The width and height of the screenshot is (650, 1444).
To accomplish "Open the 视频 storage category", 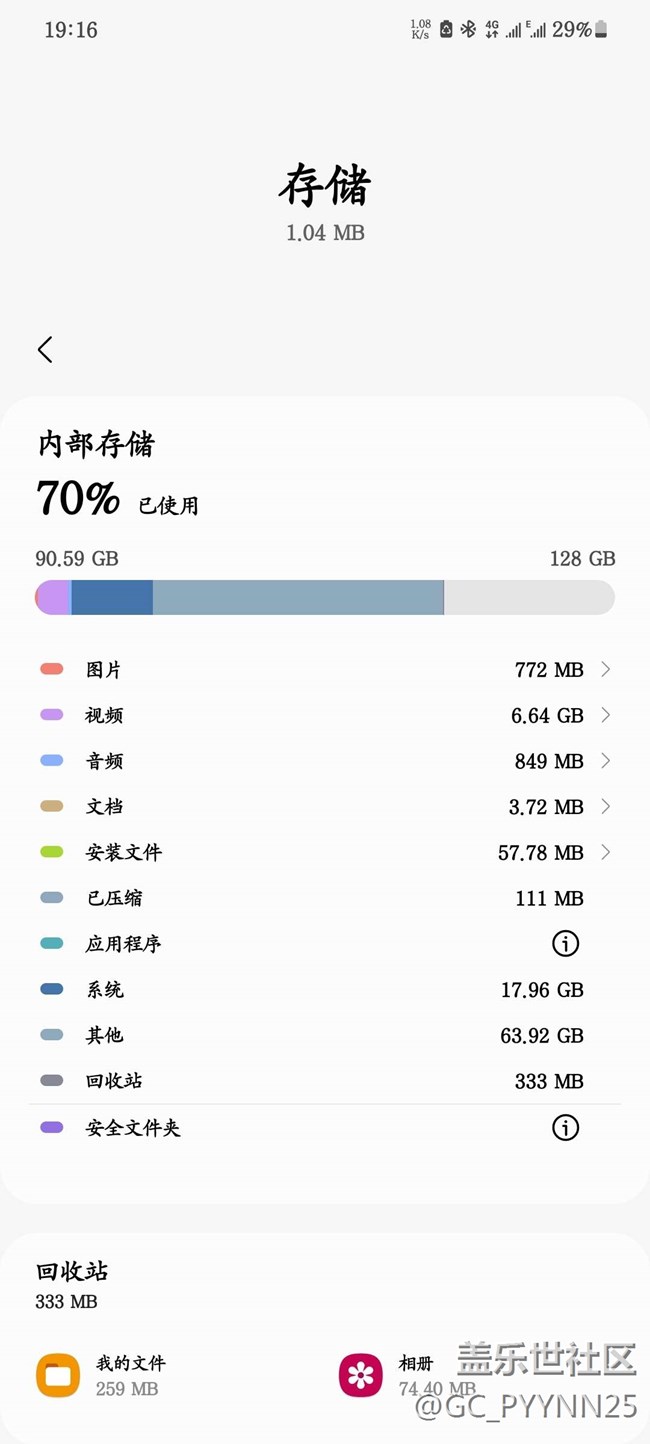I will coord(325,716).
